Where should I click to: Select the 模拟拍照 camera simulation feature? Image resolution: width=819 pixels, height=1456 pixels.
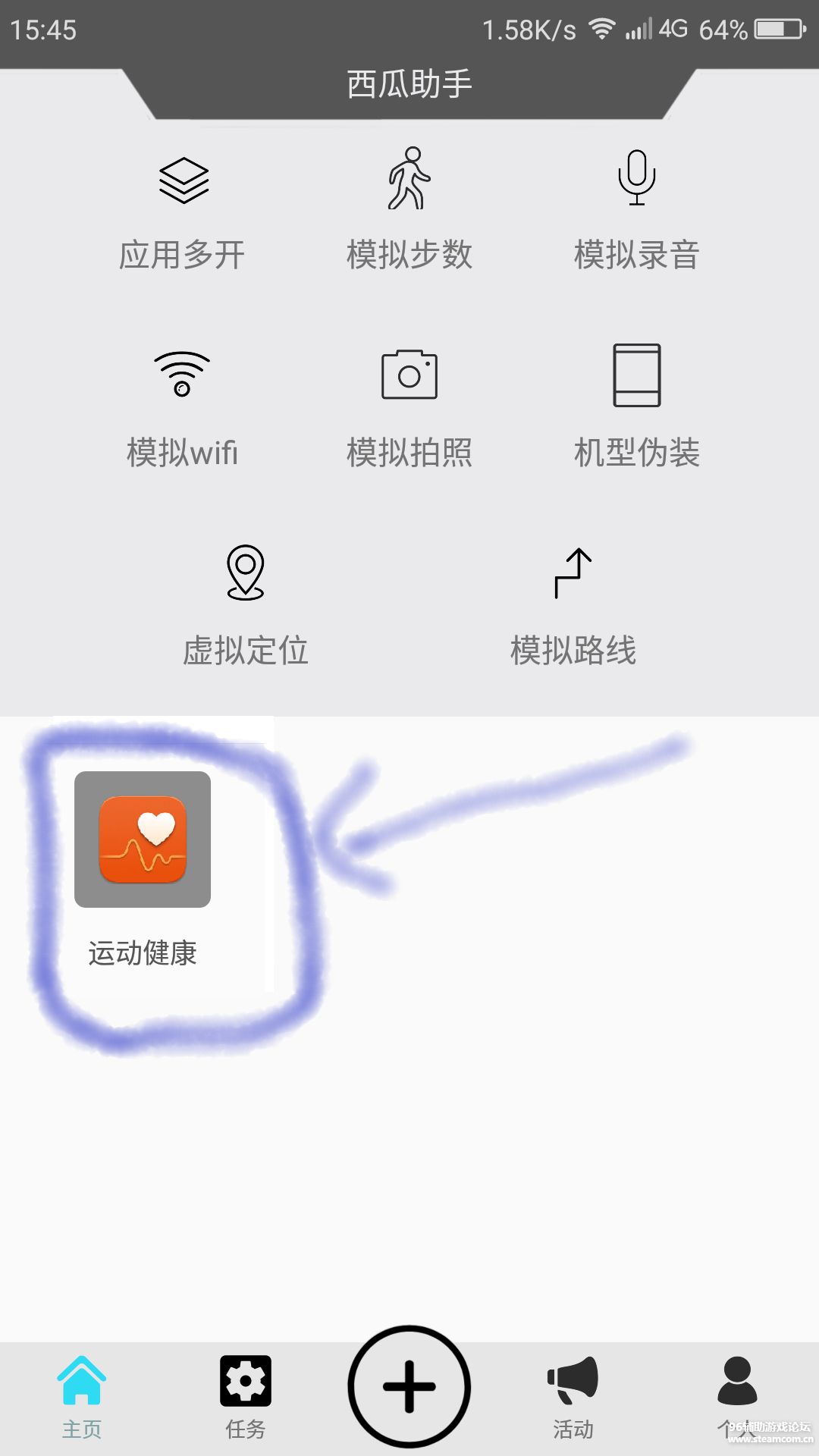[x=409, y=409]
